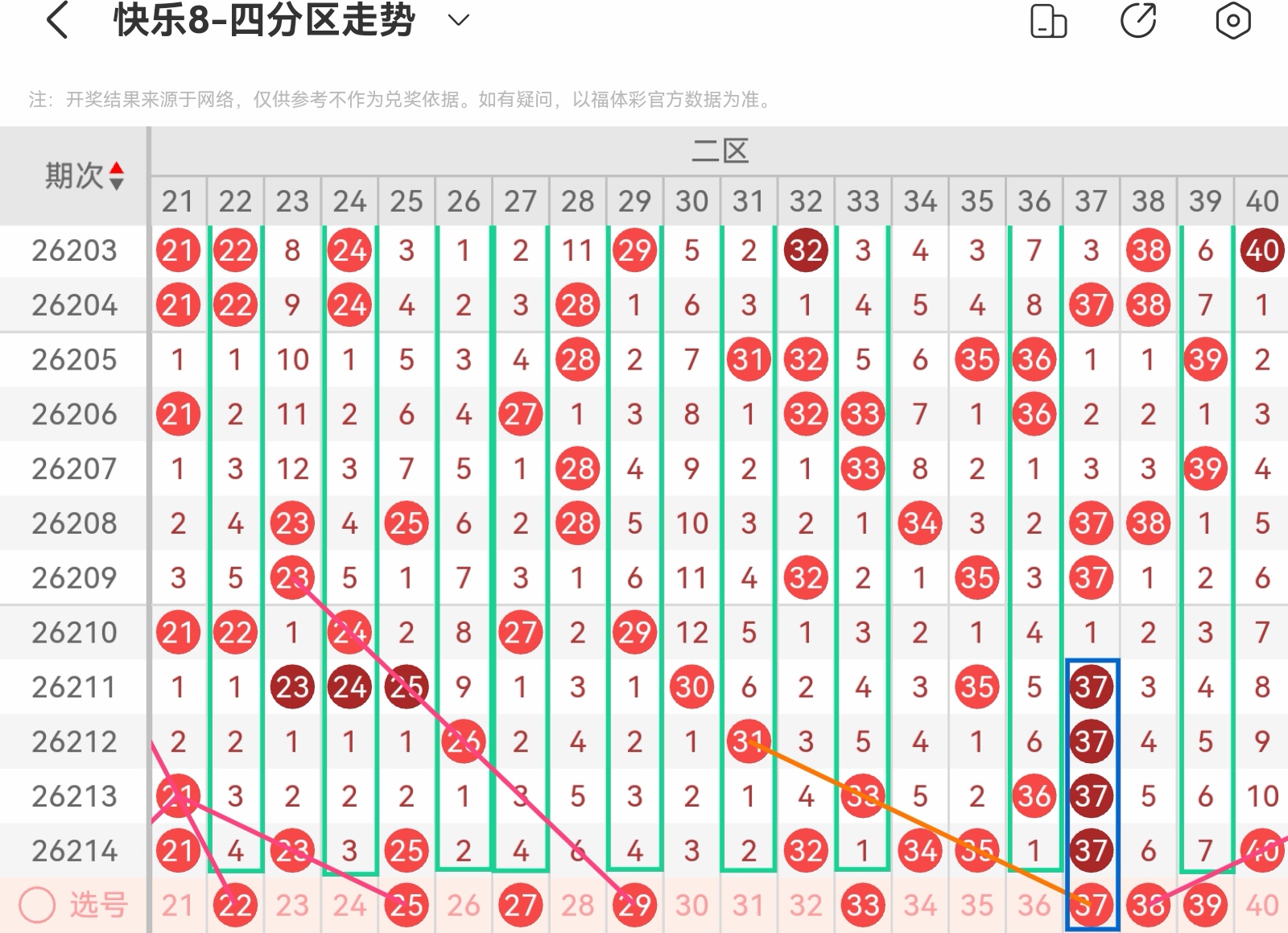
Task: Open the 快乐8-四分区走势 chart dropdown
Action: tap(458, 20)
